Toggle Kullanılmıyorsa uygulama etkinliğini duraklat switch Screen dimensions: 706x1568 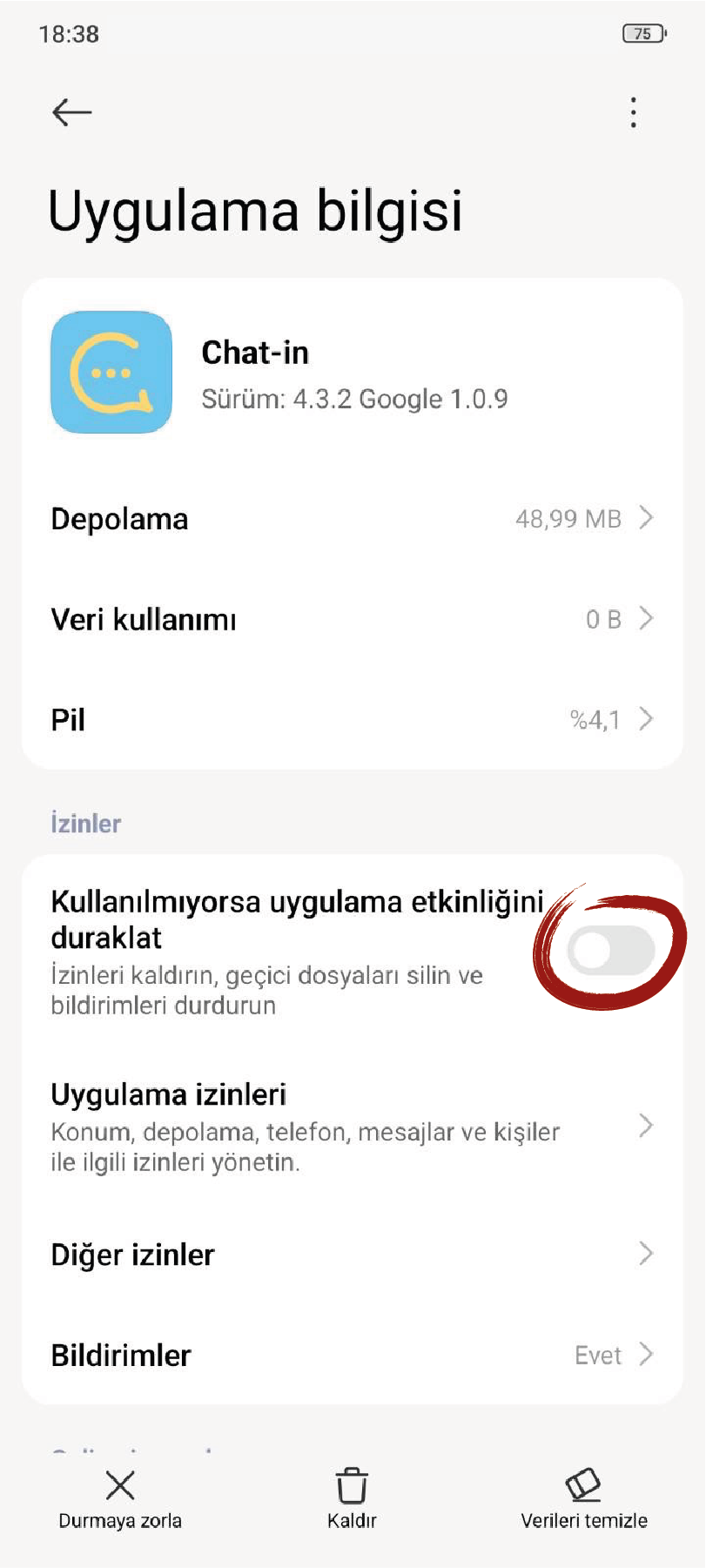(610, 951)
